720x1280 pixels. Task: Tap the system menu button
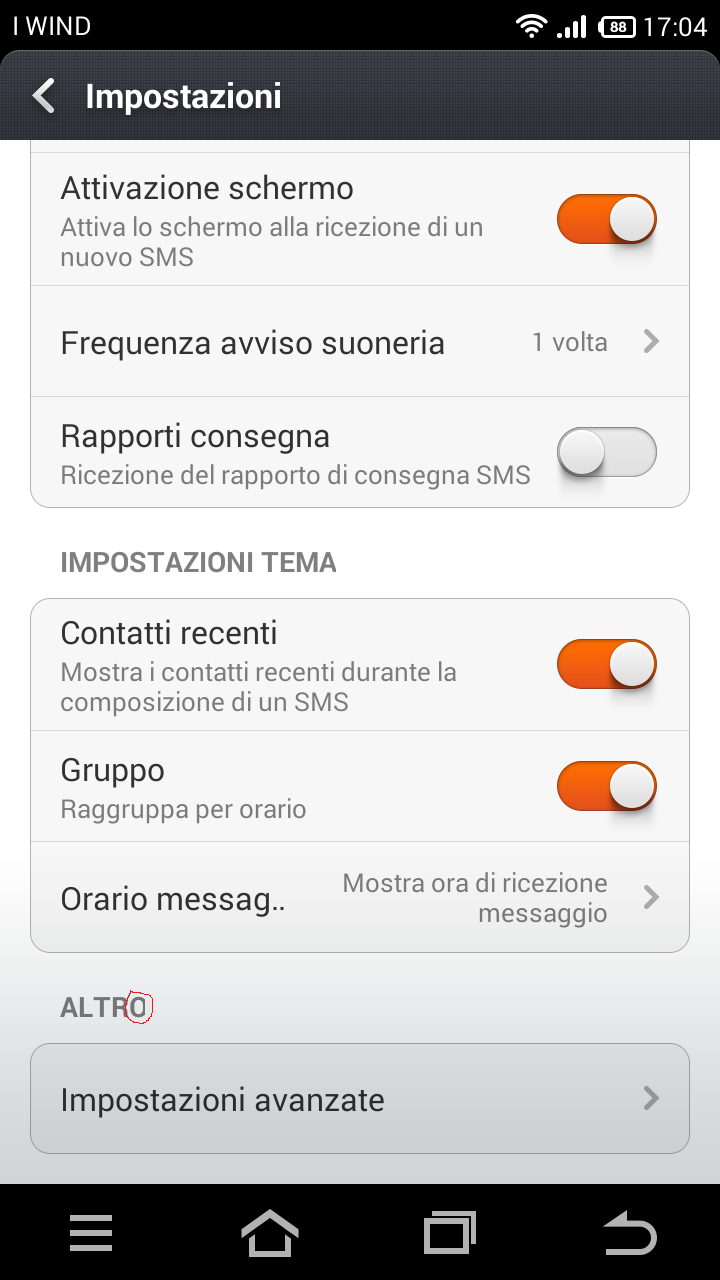tap(91, 1233)
